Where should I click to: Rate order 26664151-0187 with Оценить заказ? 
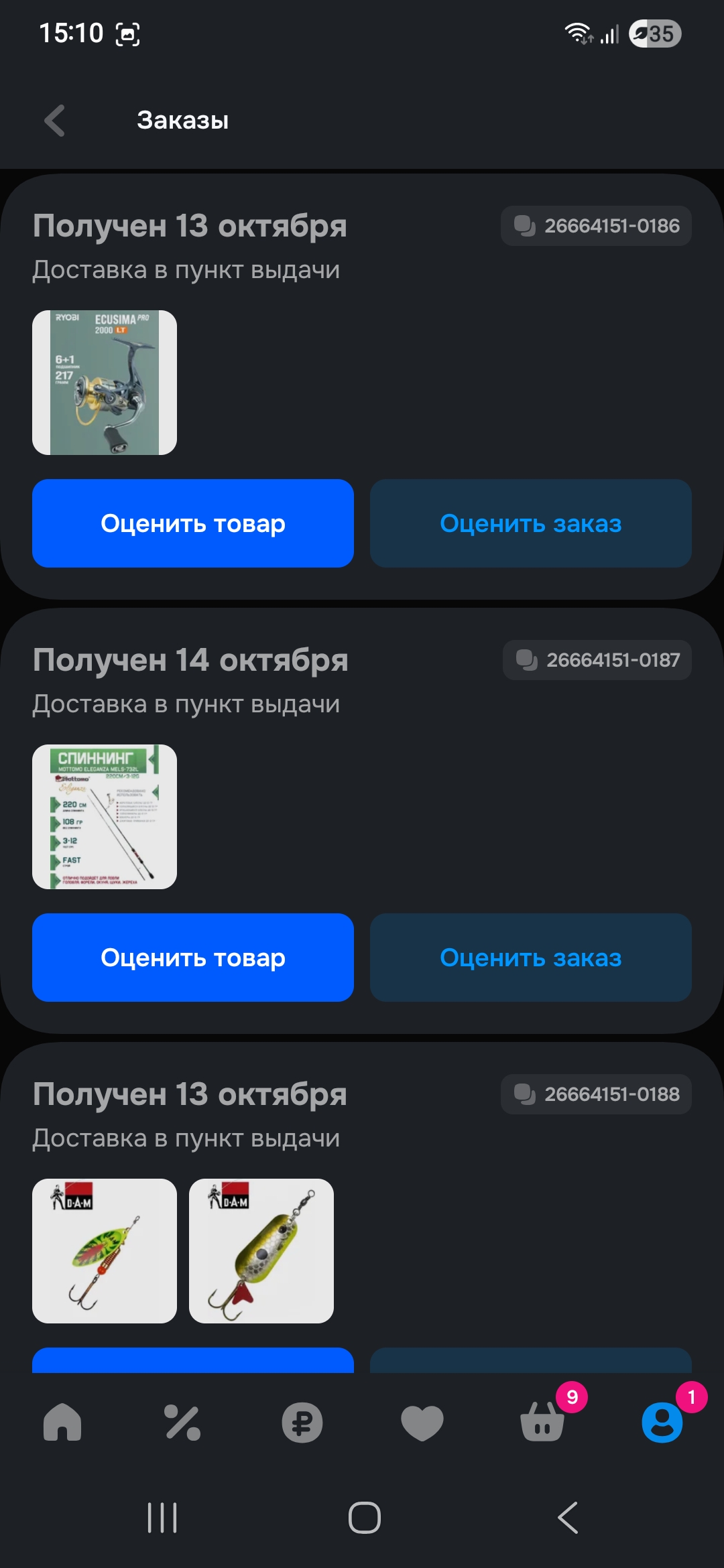coord(530,958)
